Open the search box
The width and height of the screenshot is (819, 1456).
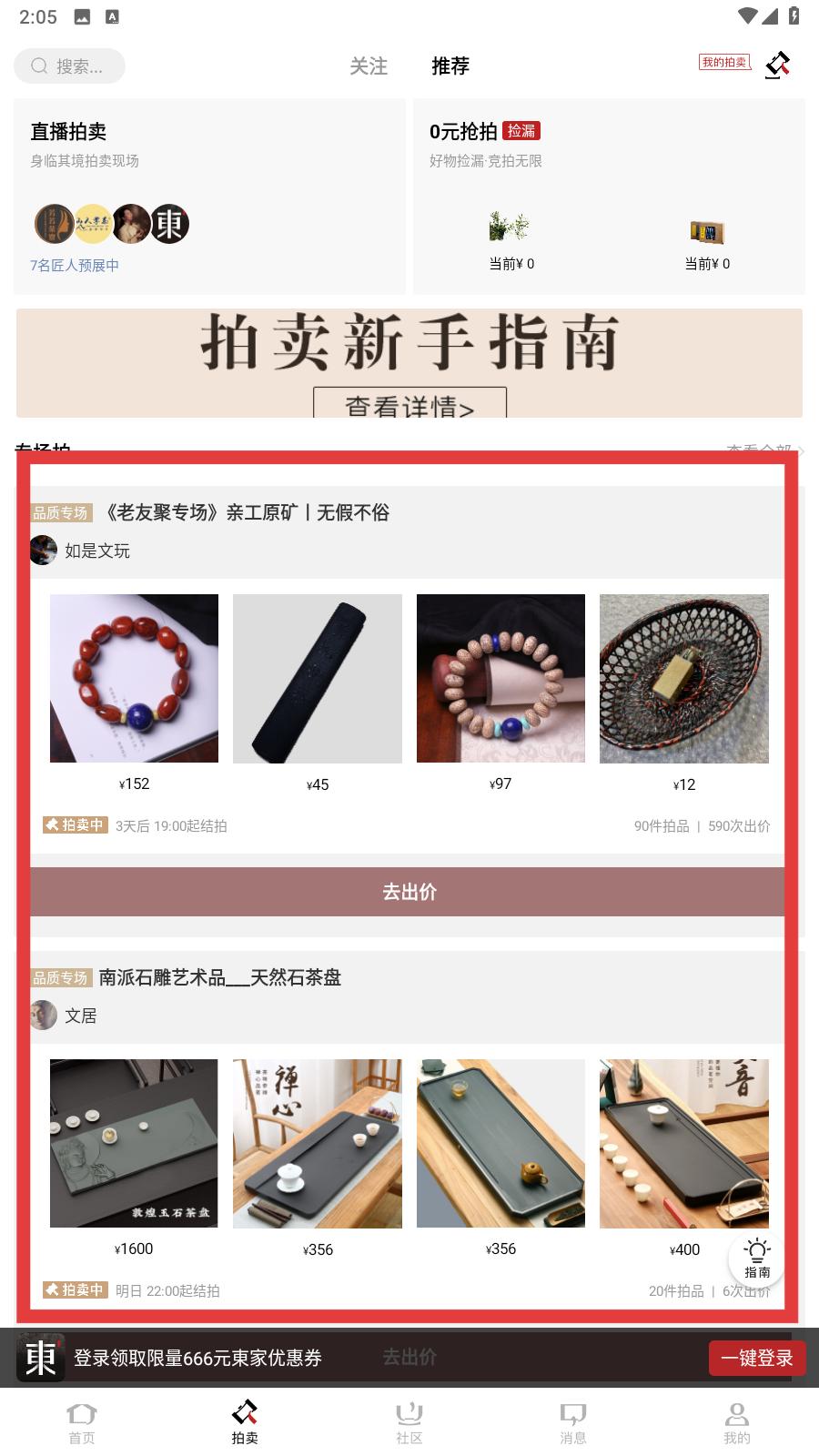(x=69, y=66)
